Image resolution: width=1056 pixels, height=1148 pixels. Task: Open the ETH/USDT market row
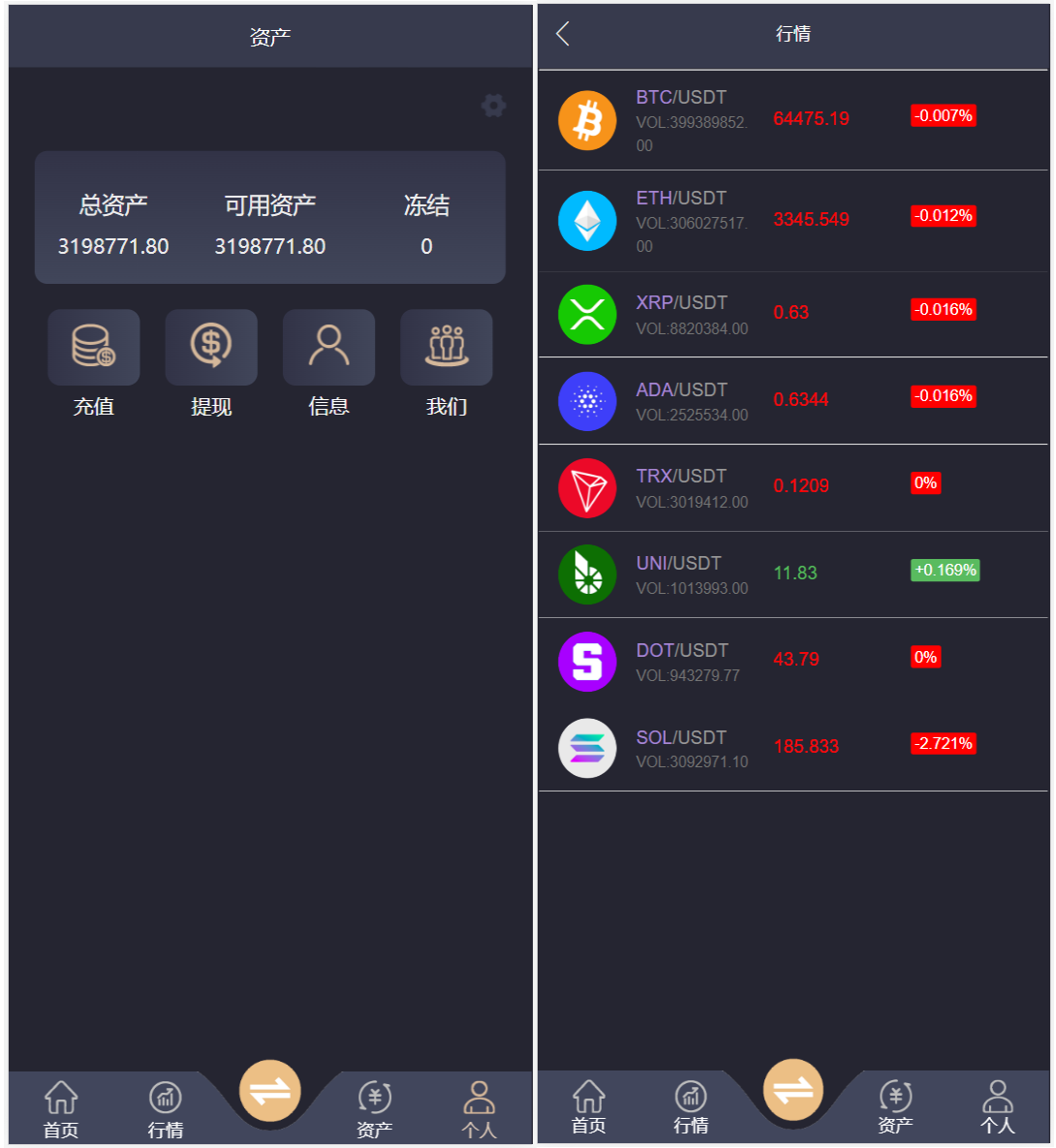[x=792, y=221]
